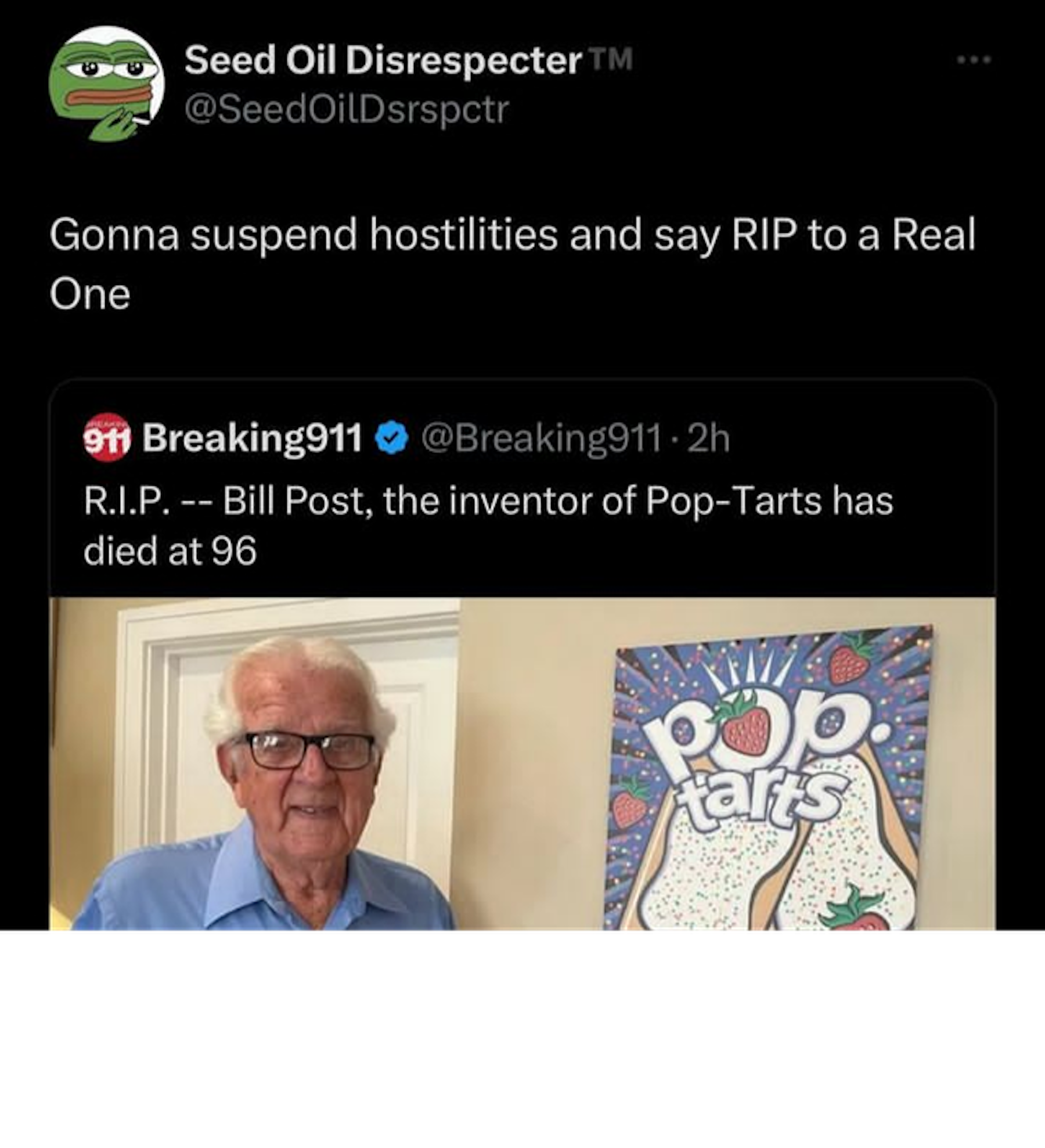
Task: Tap the @SeedOilDsrspctr handle
Action: pos(347,109)
